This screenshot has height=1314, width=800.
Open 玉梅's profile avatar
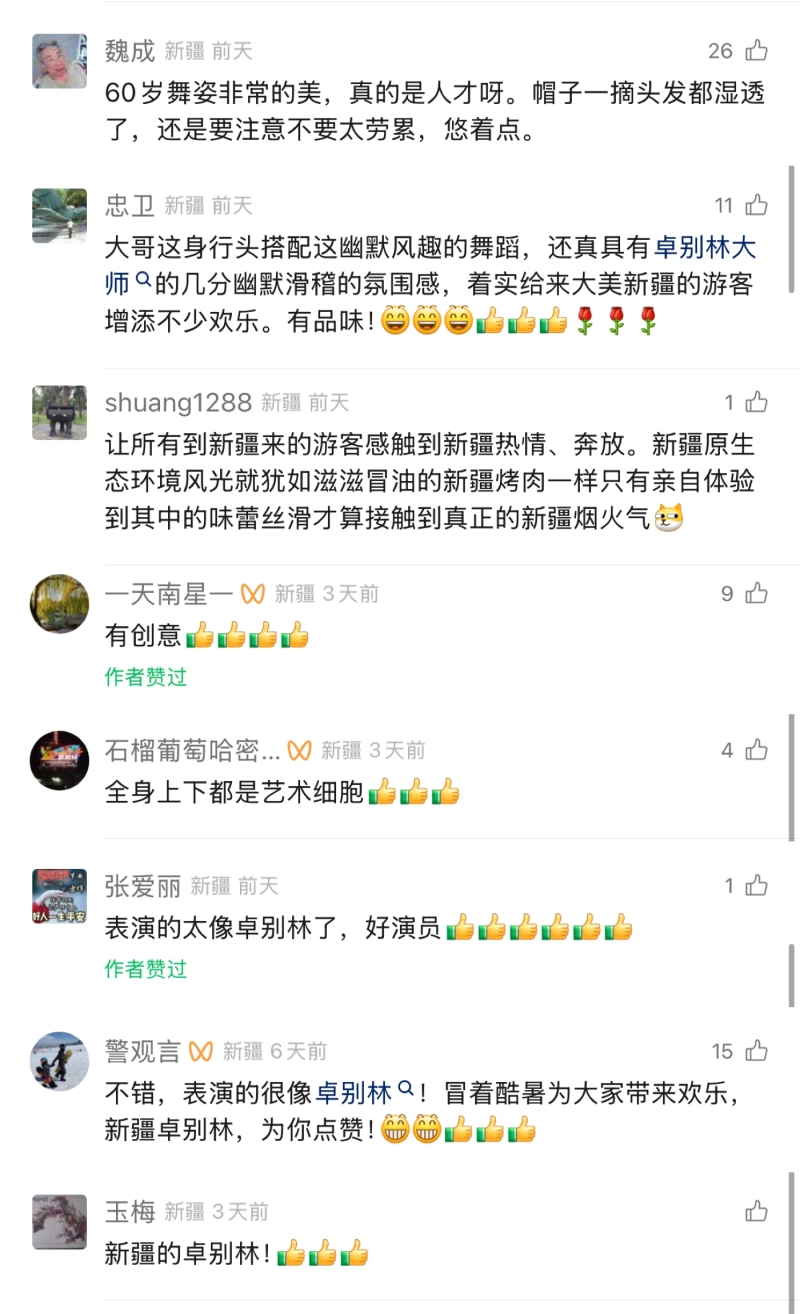59,1222
